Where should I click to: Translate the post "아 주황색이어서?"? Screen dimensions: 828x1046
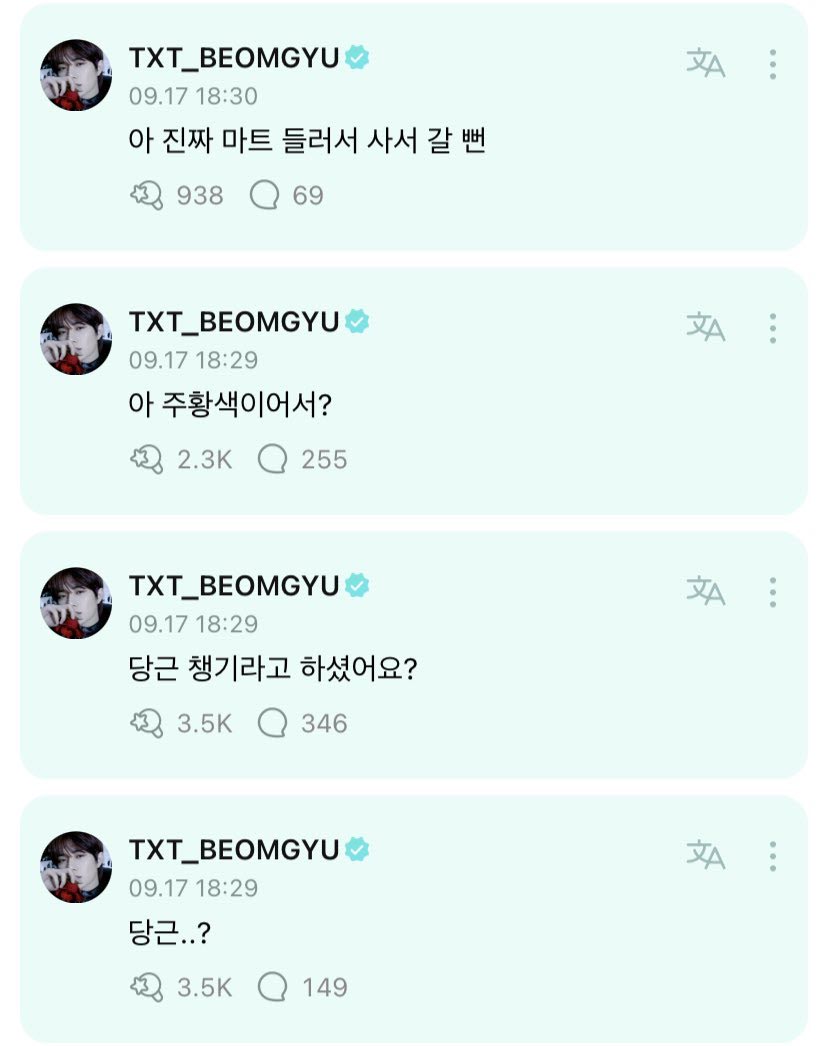[705, 327]
